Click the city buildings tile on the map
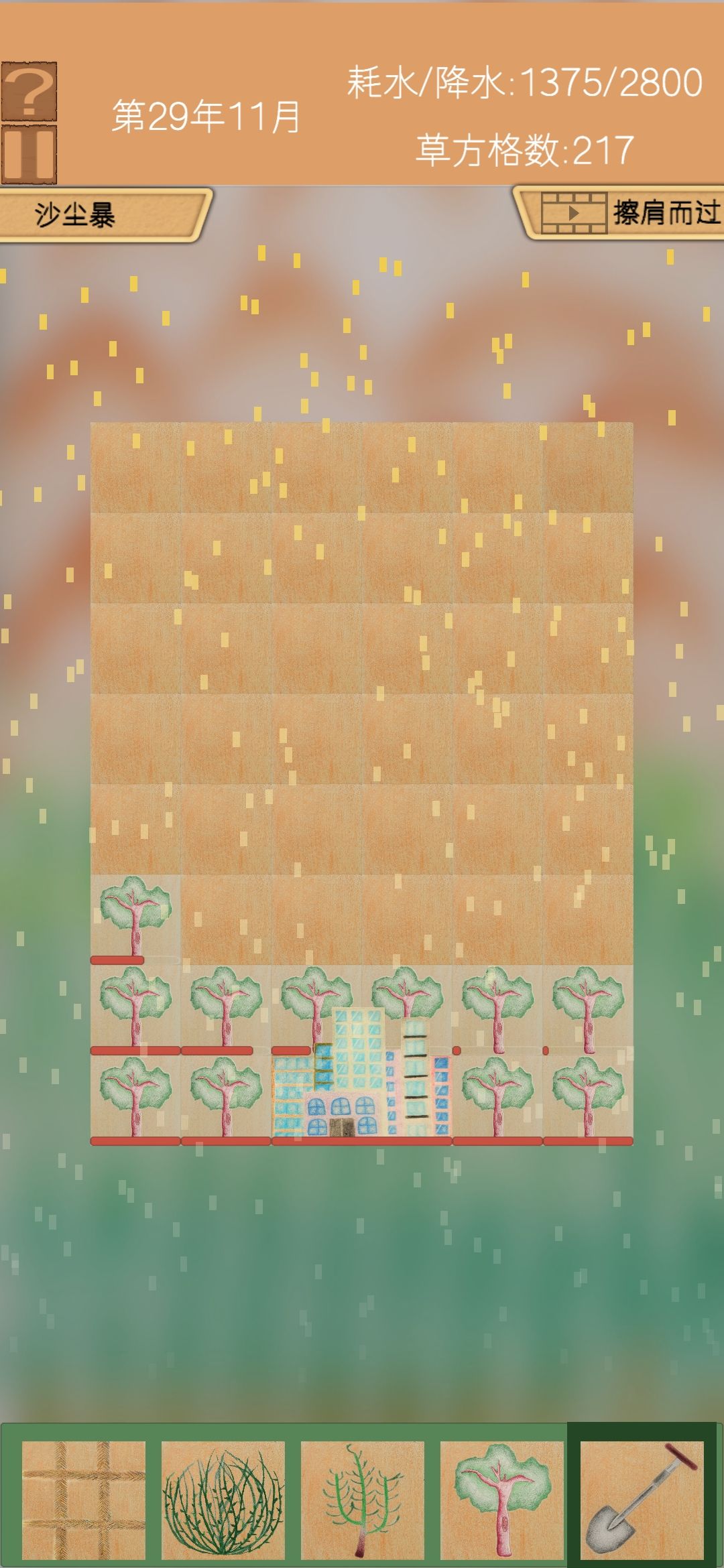The height and width of the screenshot is (1568, 724). point(362,1079)
